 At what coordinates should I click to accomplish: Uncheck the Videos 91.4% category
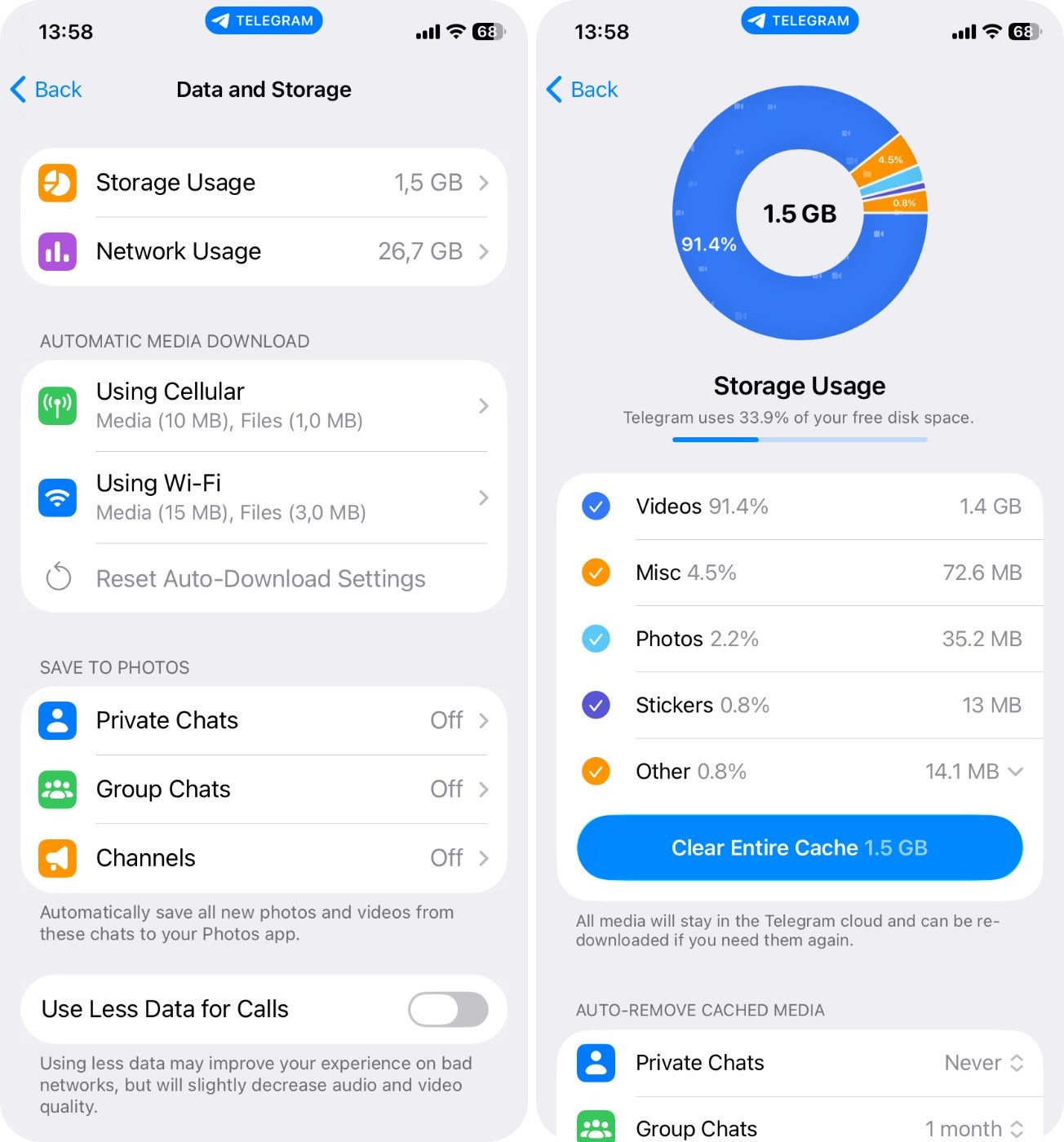596,507
